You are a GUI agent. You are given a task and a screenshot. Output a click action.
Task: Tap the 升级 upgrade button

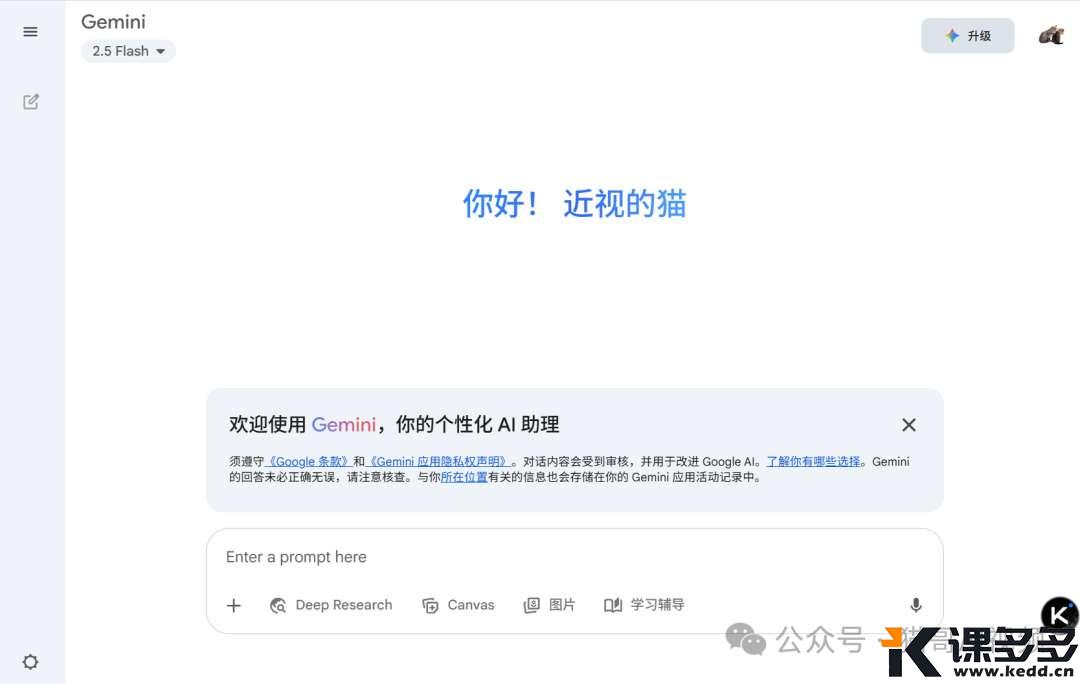pos(967,36)
